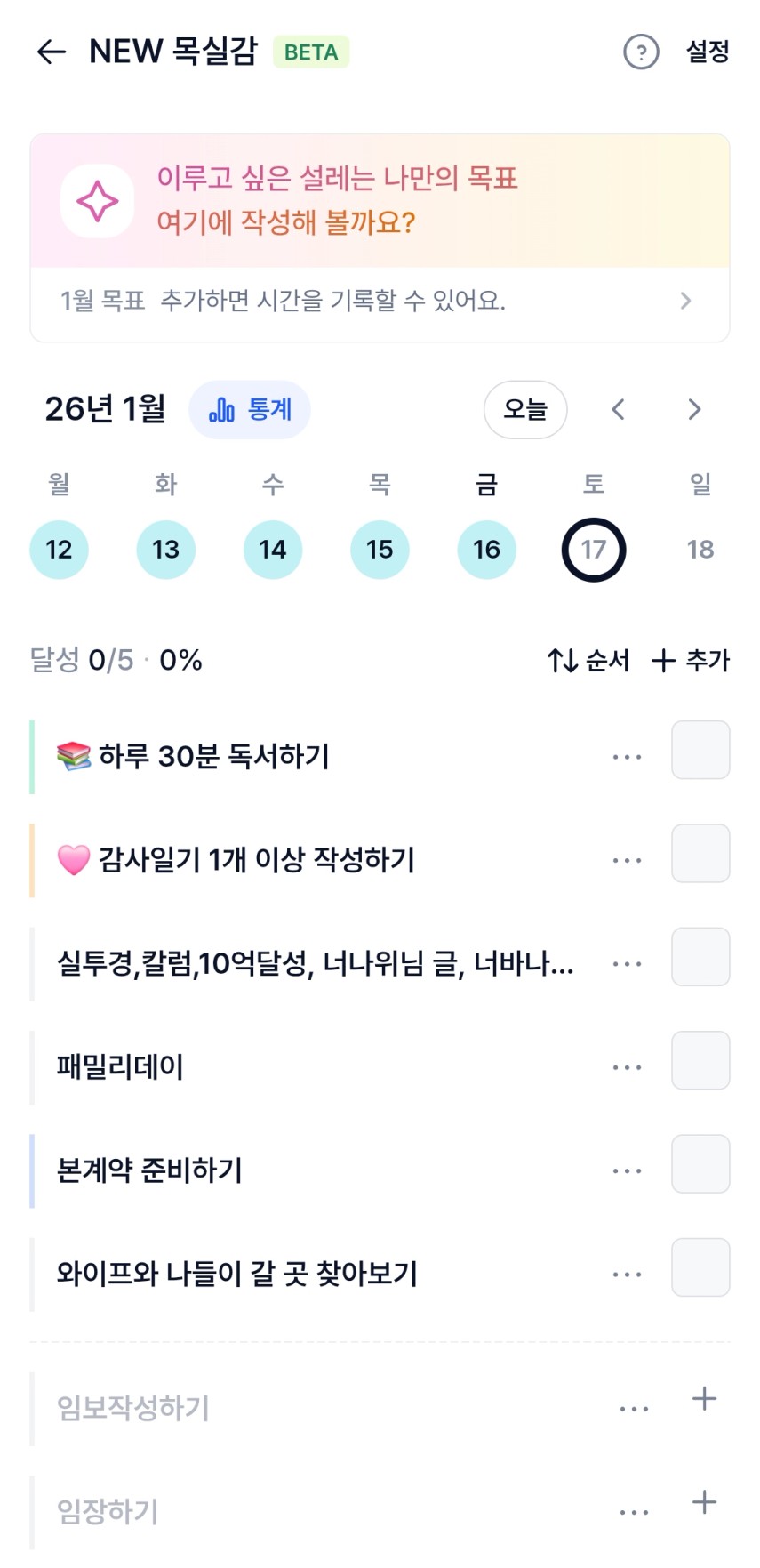Open more options for 감사일기 1개 이상 작성하기
The image size is (760, 1568).
(x=627, y=861)
